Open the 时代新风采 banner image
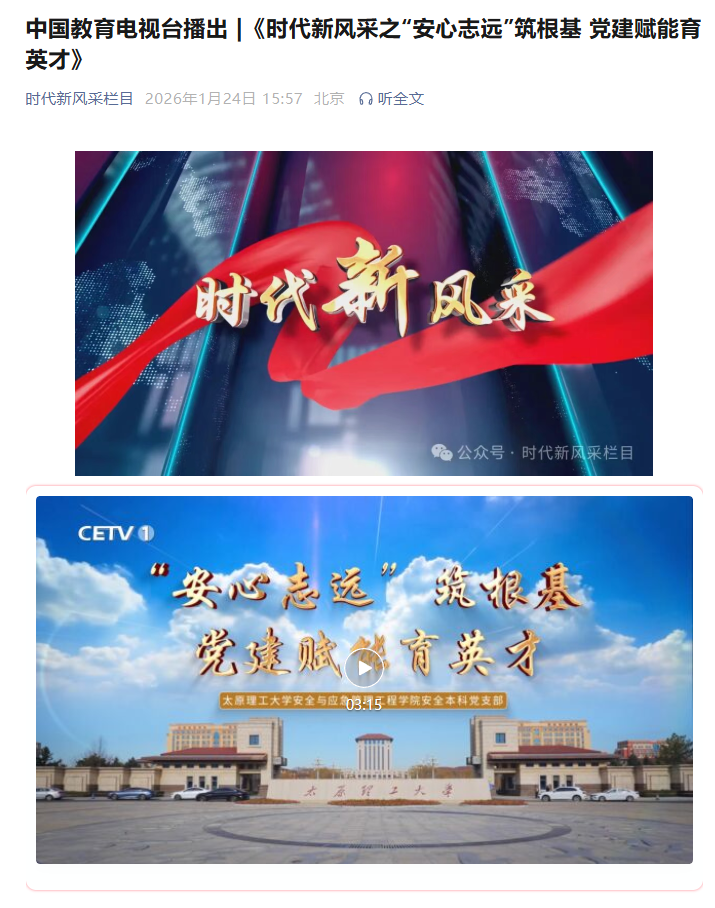Viewport: 715px width, 908px height. [x=364, y=313]
